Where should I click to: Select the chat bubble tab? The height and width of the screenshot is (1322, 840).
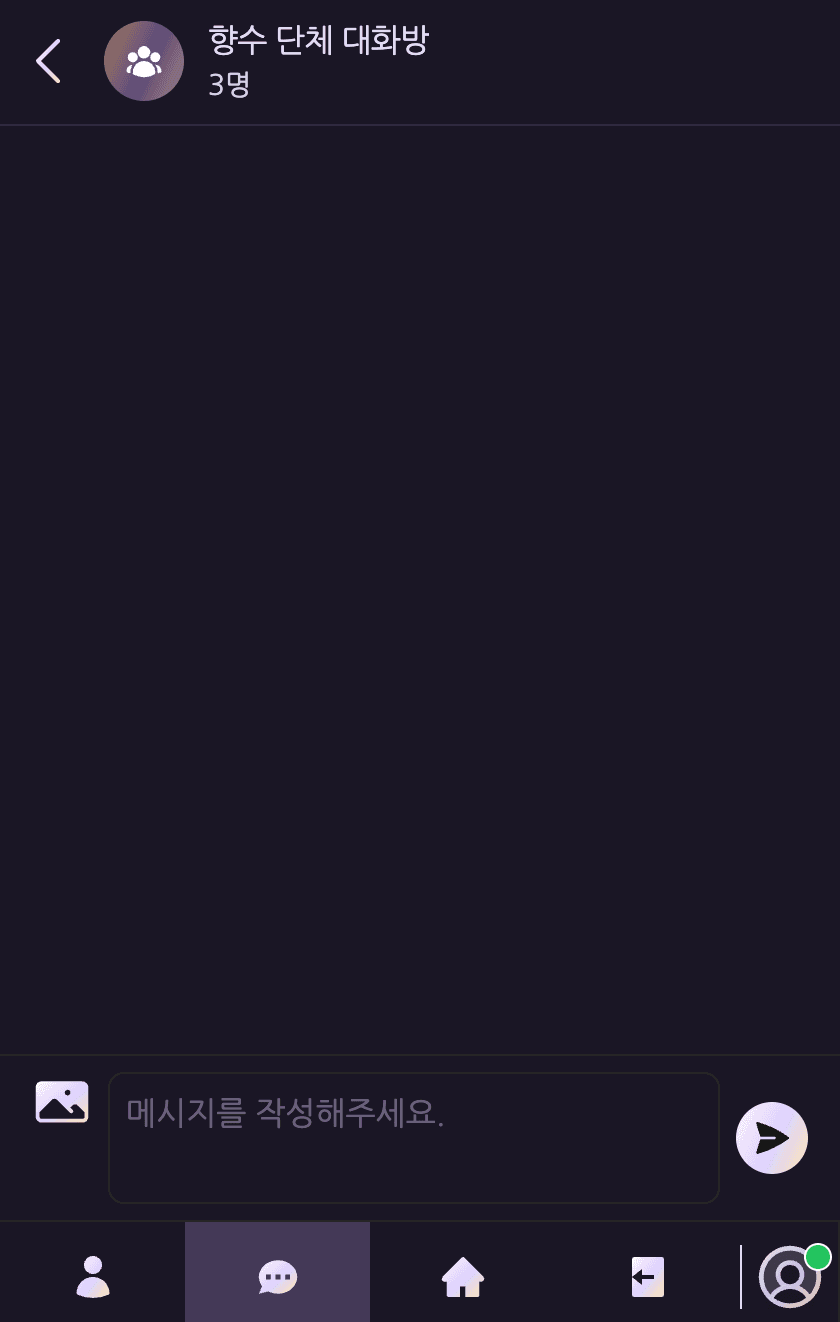277,1277
